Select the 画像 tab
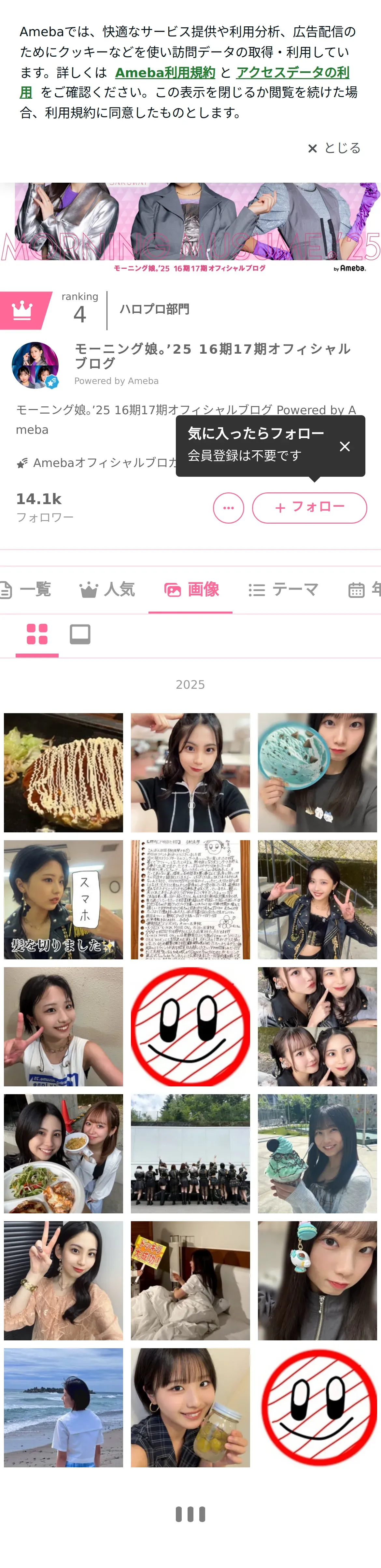Screen dimensions: 381x1568 tap(191, 589)
